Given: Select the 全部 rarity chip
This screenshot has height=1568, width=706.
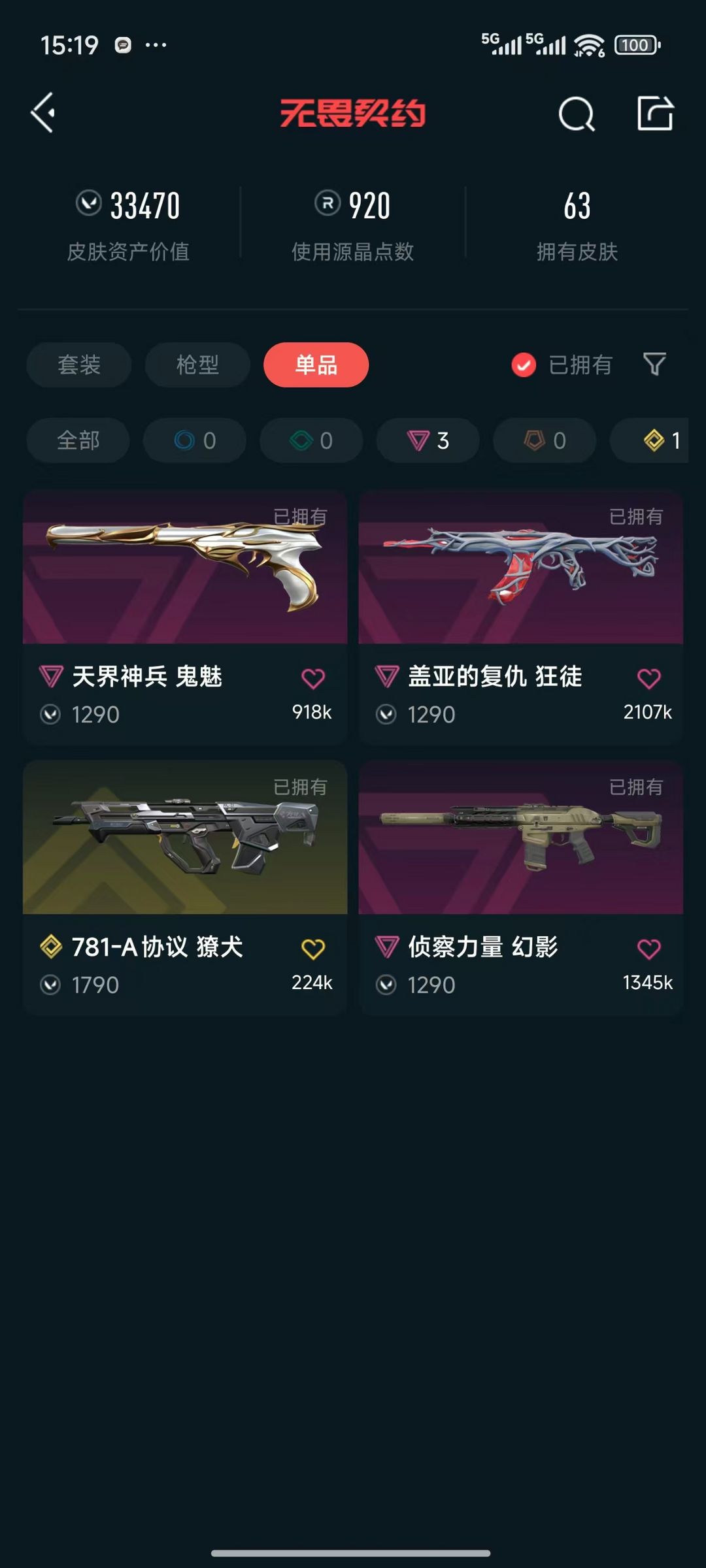Looking at the screenshot, I should [x=78, y=440].
